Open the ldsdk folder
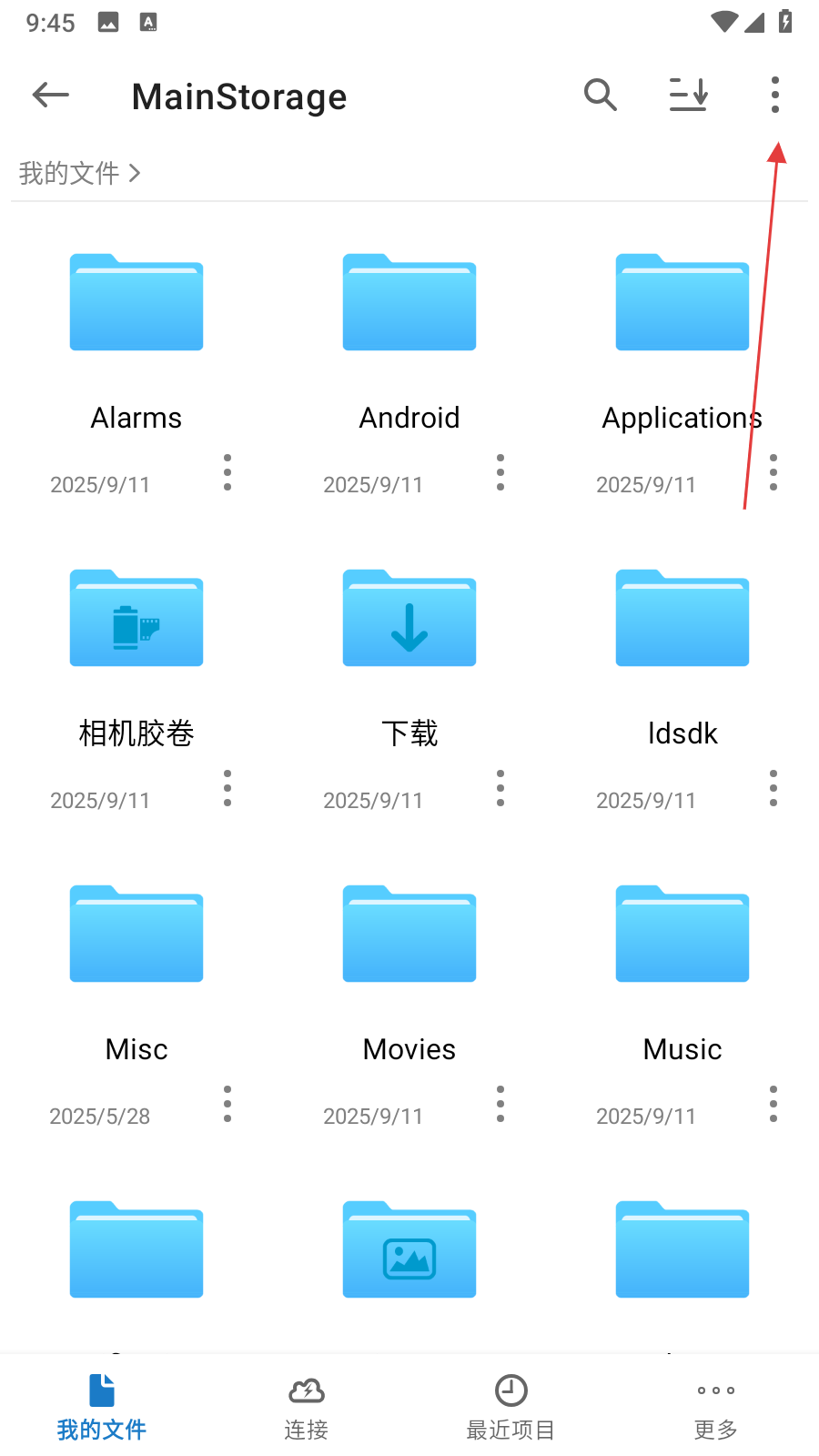Screen dimensions: 819x1456 (x=682, y=619)
